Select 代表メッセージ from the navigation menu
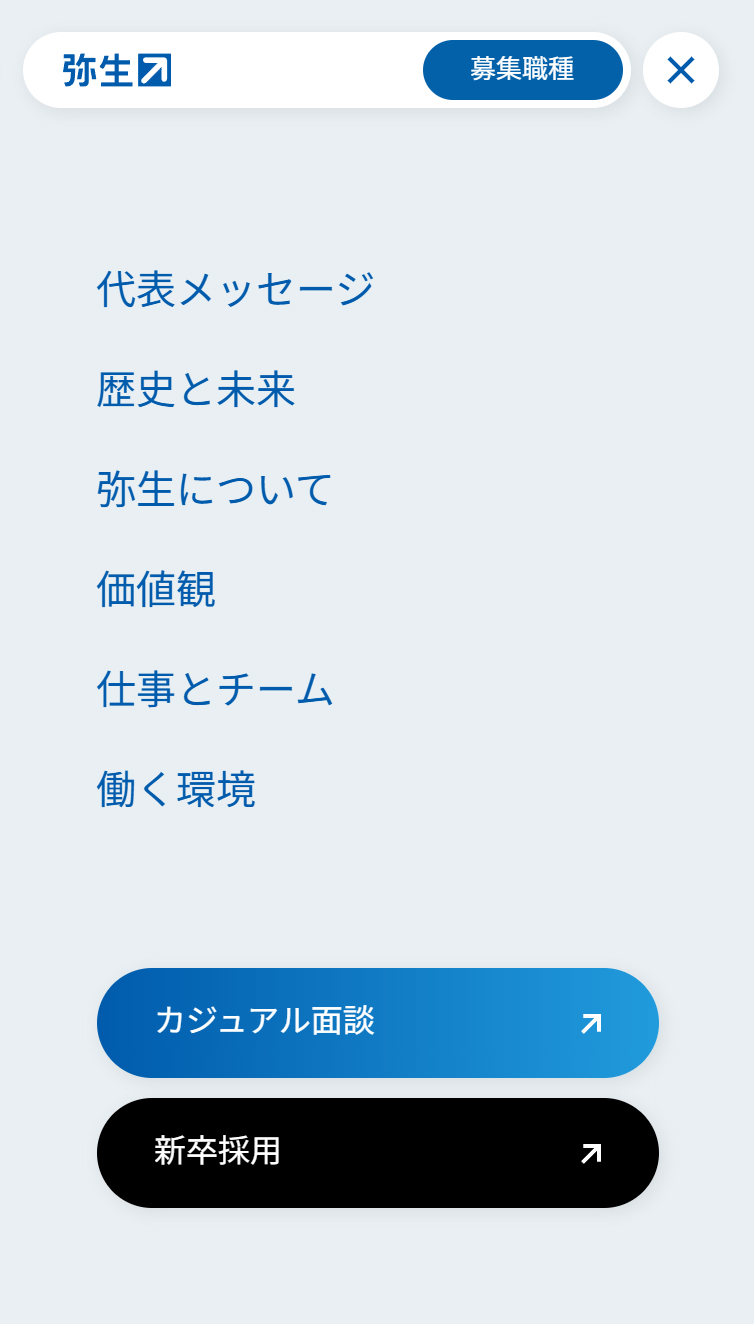This screenshot has width=754, height=1324. tap(238, 287)
